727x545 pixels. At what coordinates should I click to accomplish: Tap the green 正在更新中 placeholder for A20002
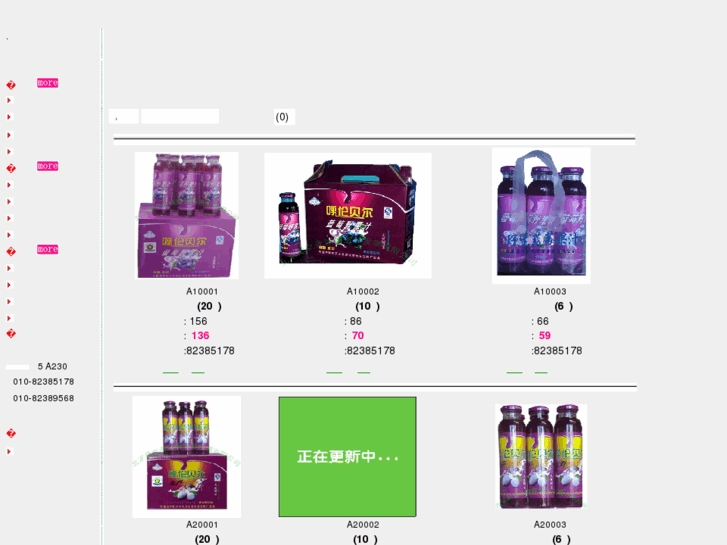[347, 456]
